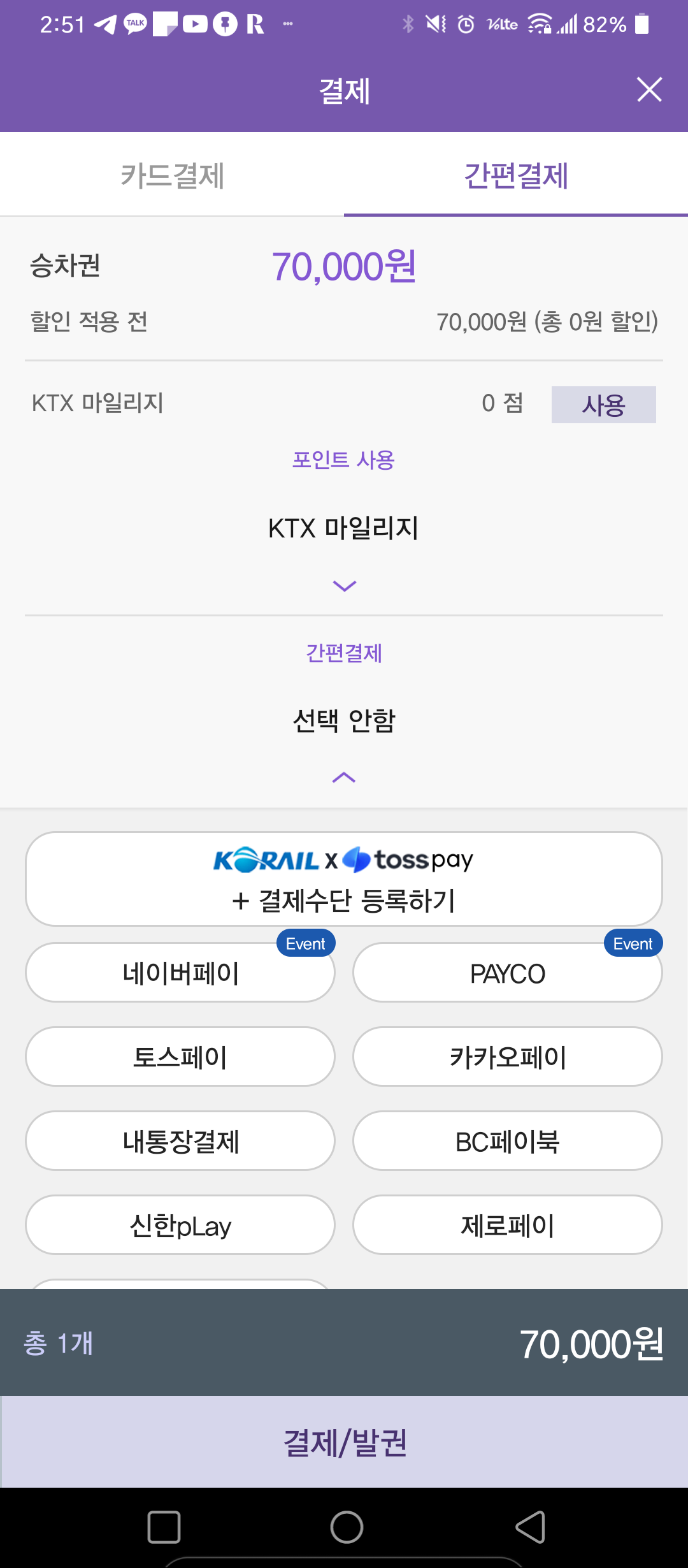Image resolution: width=688 pixels, height=1568 pixels.
Task: Pick 신한pLay as payment method
Action: tap(180, 1224)
